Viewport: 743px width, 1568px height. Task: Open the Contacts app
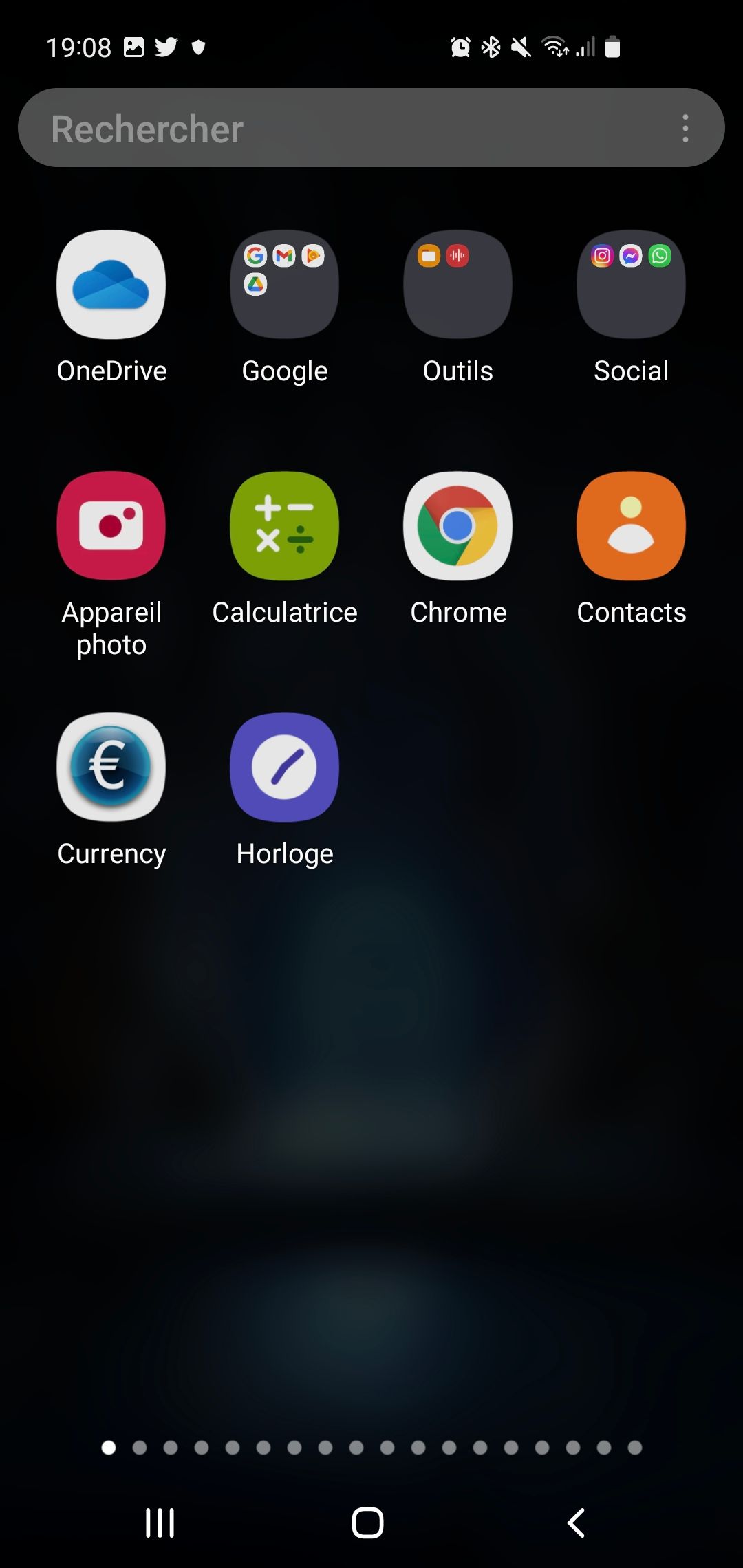coord(631,526)
